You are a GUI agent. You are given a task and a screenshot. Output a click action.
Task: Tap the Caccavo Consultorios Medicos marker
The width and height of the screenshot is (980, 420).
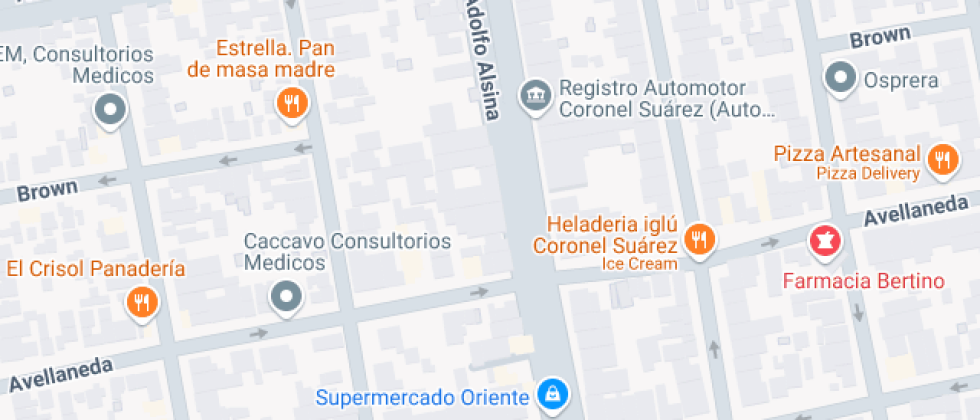point(288,296)
